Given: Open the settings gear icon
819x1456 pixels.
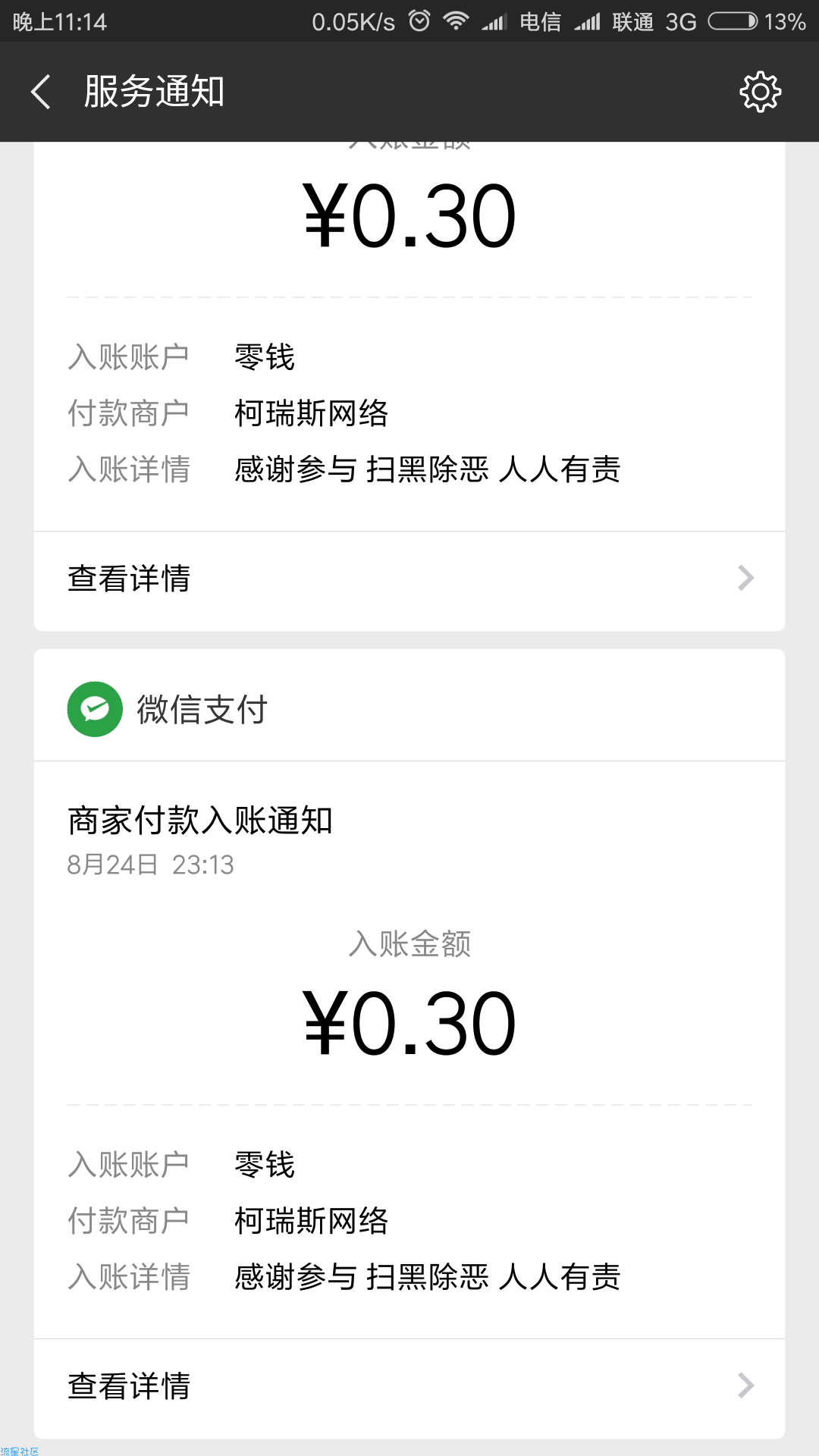Looking at the screenshot, I should (760, 93).
